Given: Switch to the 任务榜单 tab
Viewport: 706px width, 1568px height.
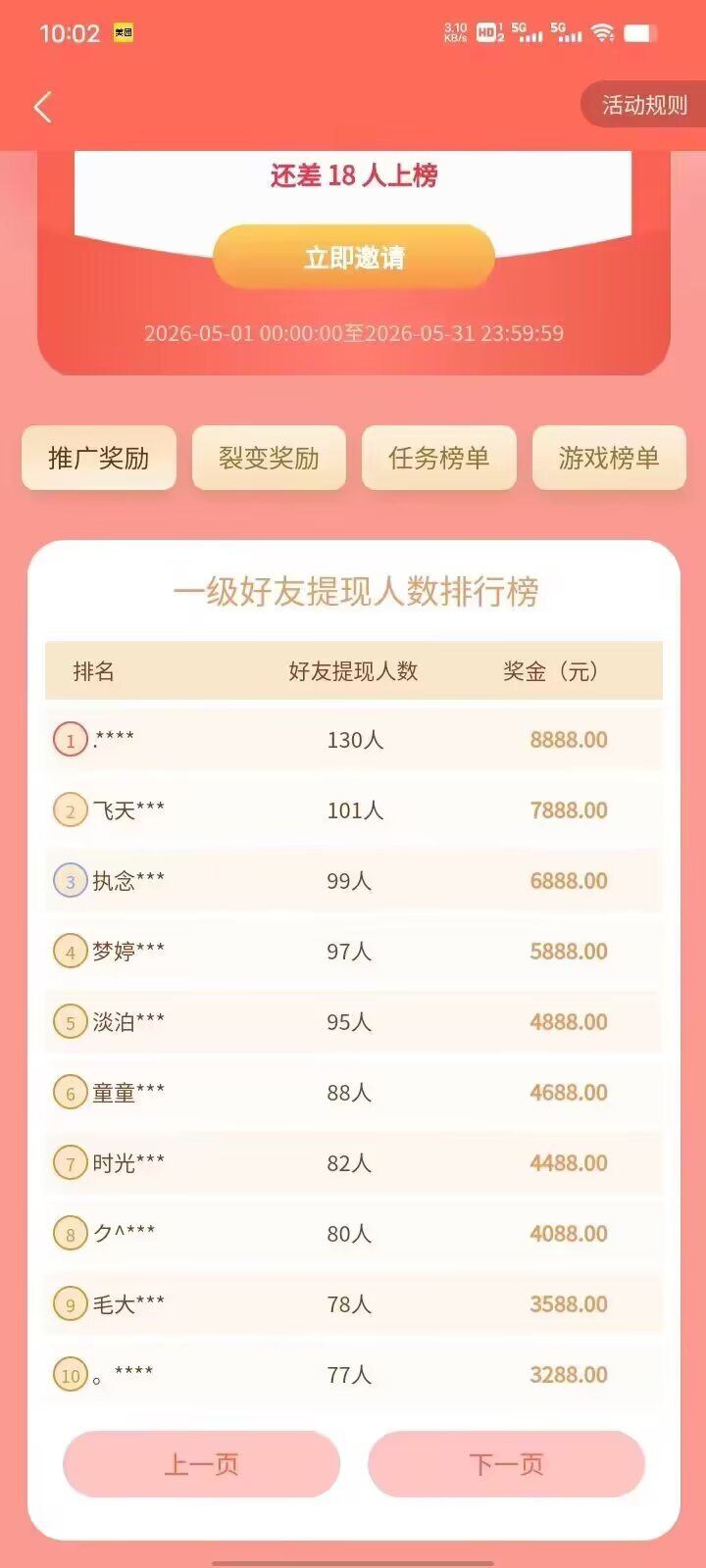Looking at the screenshot, I should 438,458.
